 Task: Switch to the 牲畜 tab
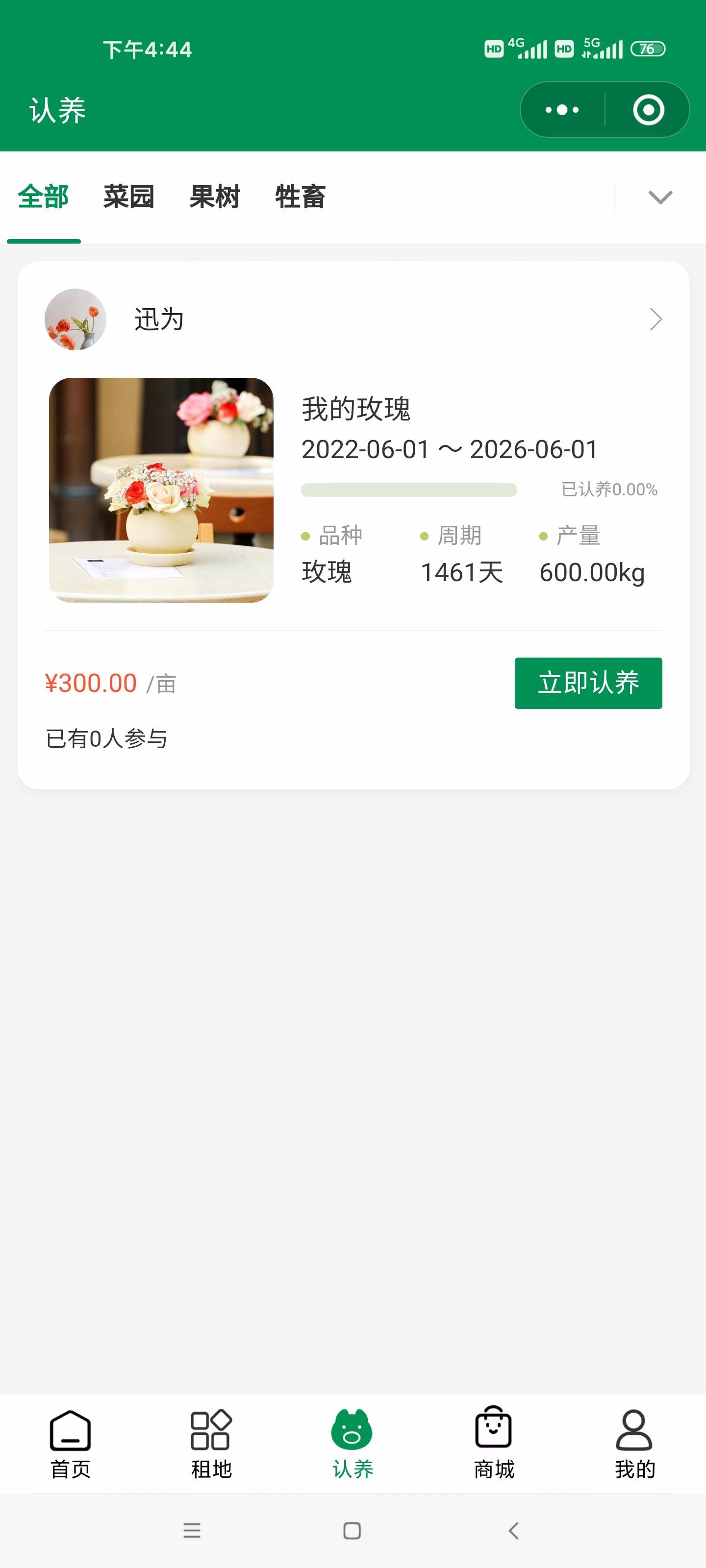[301, 197]
